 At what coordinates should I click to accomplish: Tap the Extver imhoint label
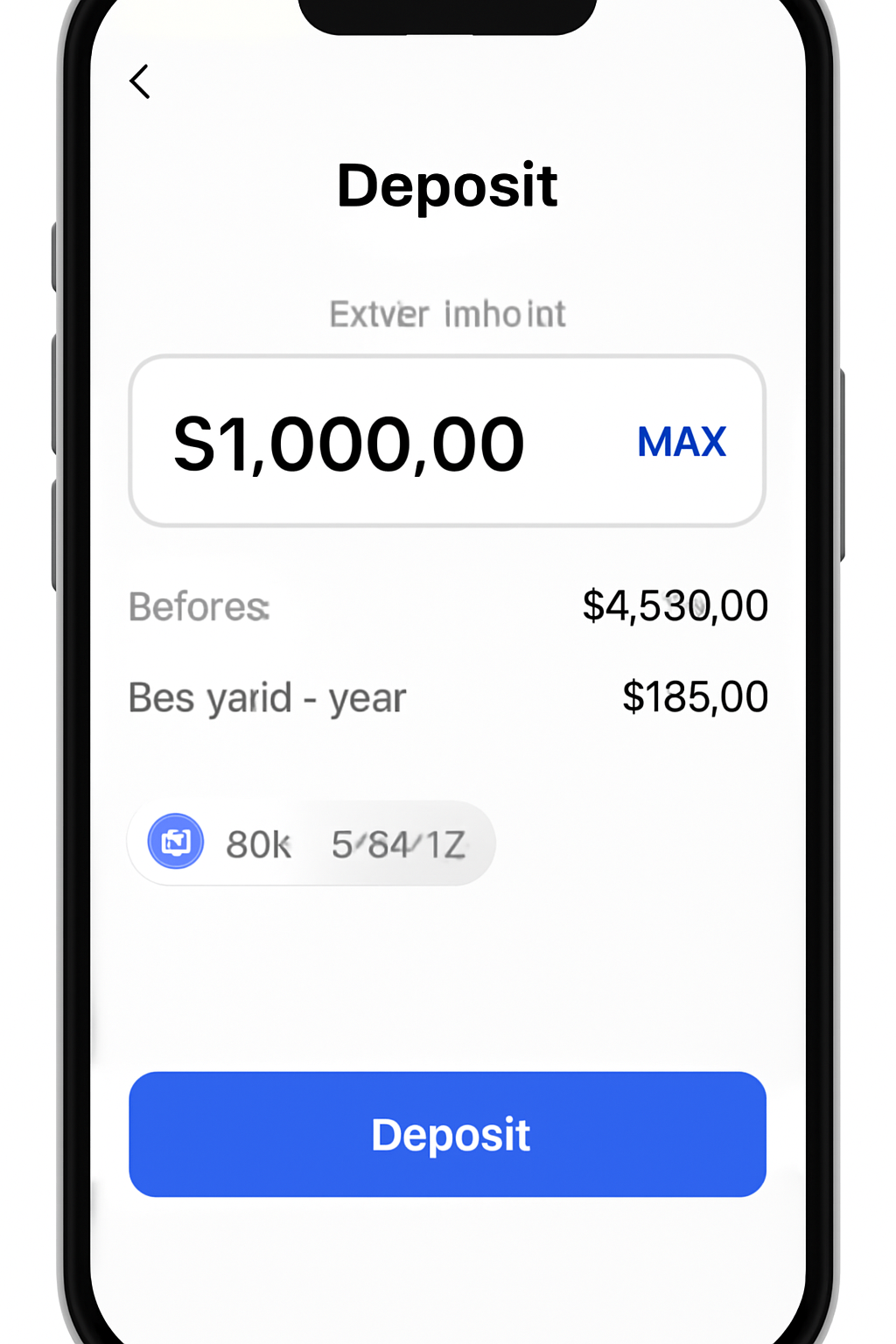pyautogui.click(x=447, y=313)
